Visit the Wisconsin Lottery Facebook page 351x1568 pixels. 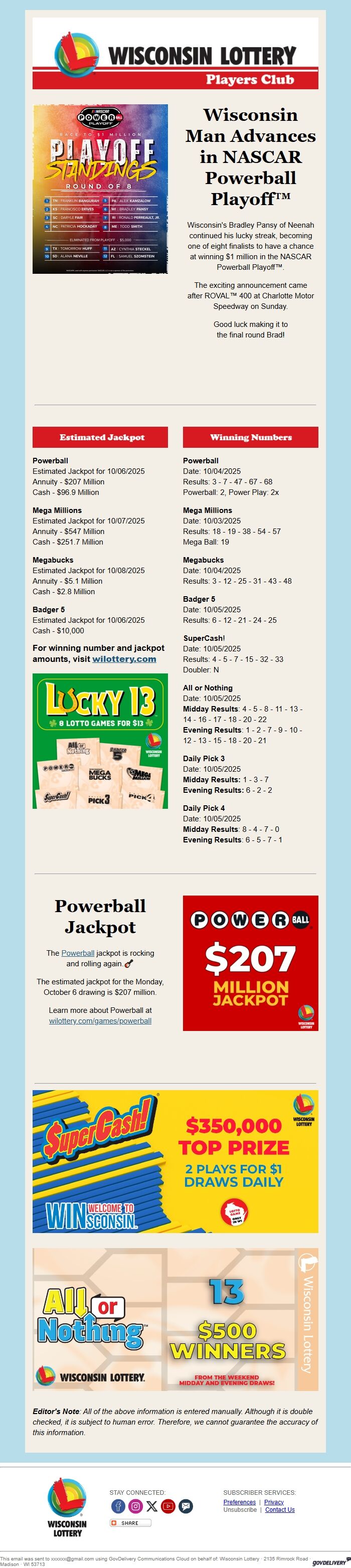(x=119, y=1506)
